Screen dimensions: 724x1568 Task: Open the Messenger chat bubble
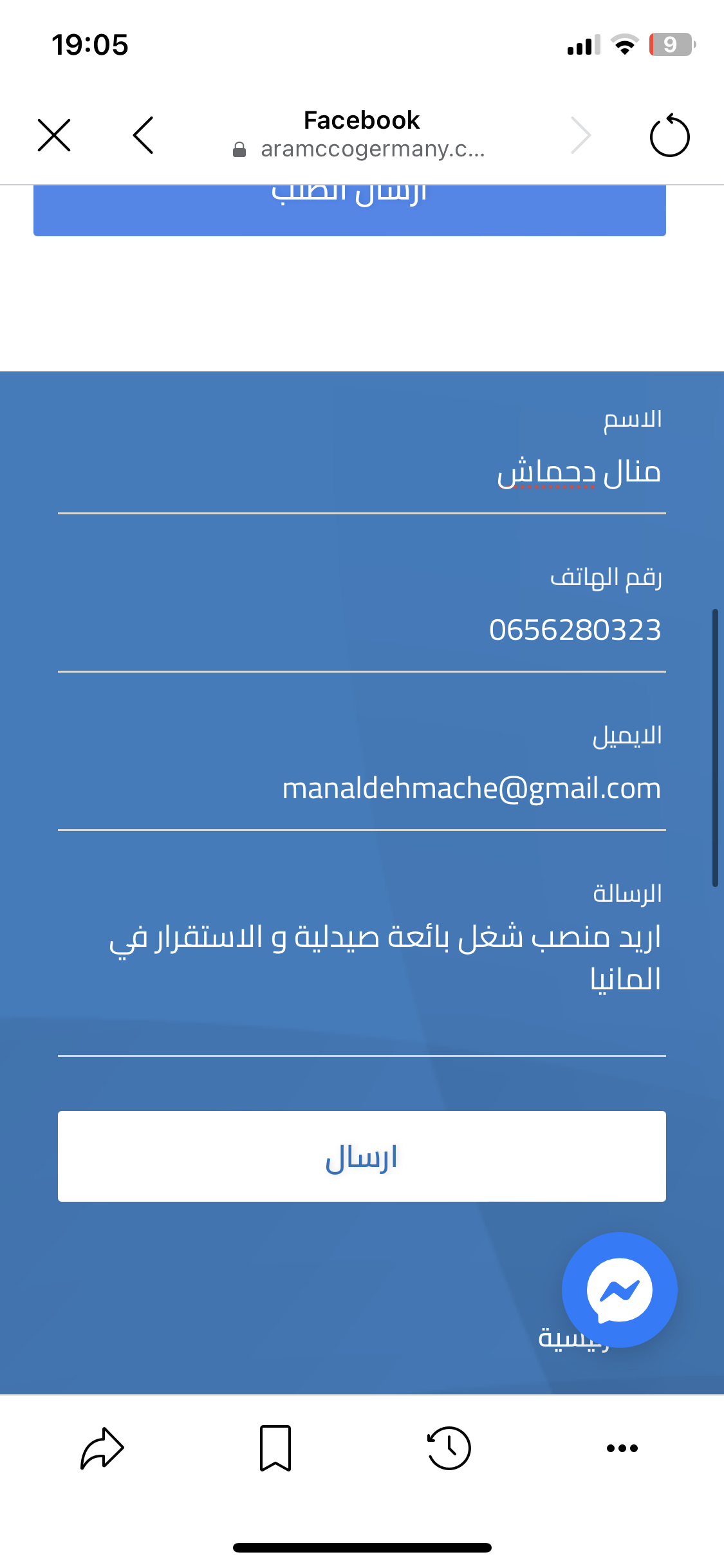pos(619,1289)
